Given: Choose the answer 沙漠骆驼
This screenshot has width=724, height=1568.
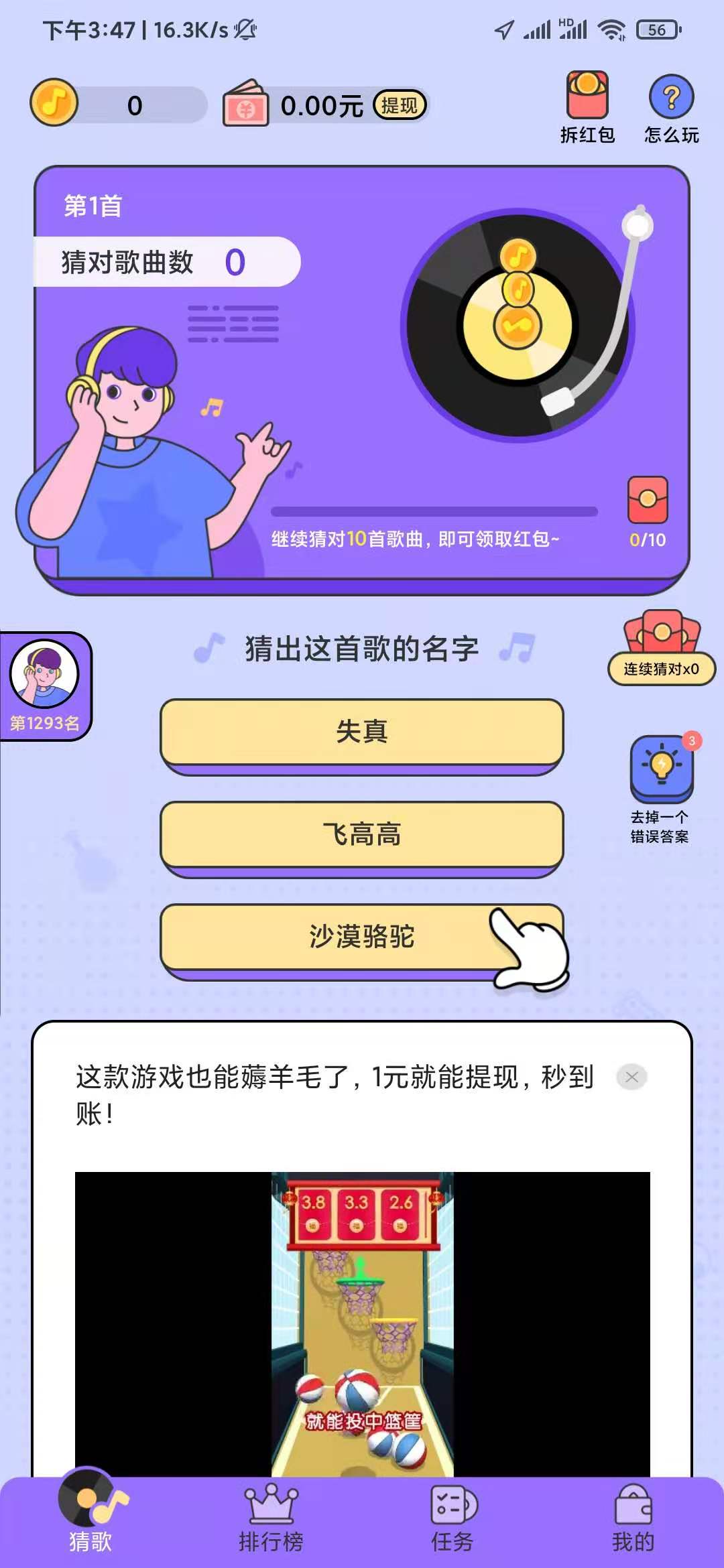Looking at the screenshot, I should point(361,937).
